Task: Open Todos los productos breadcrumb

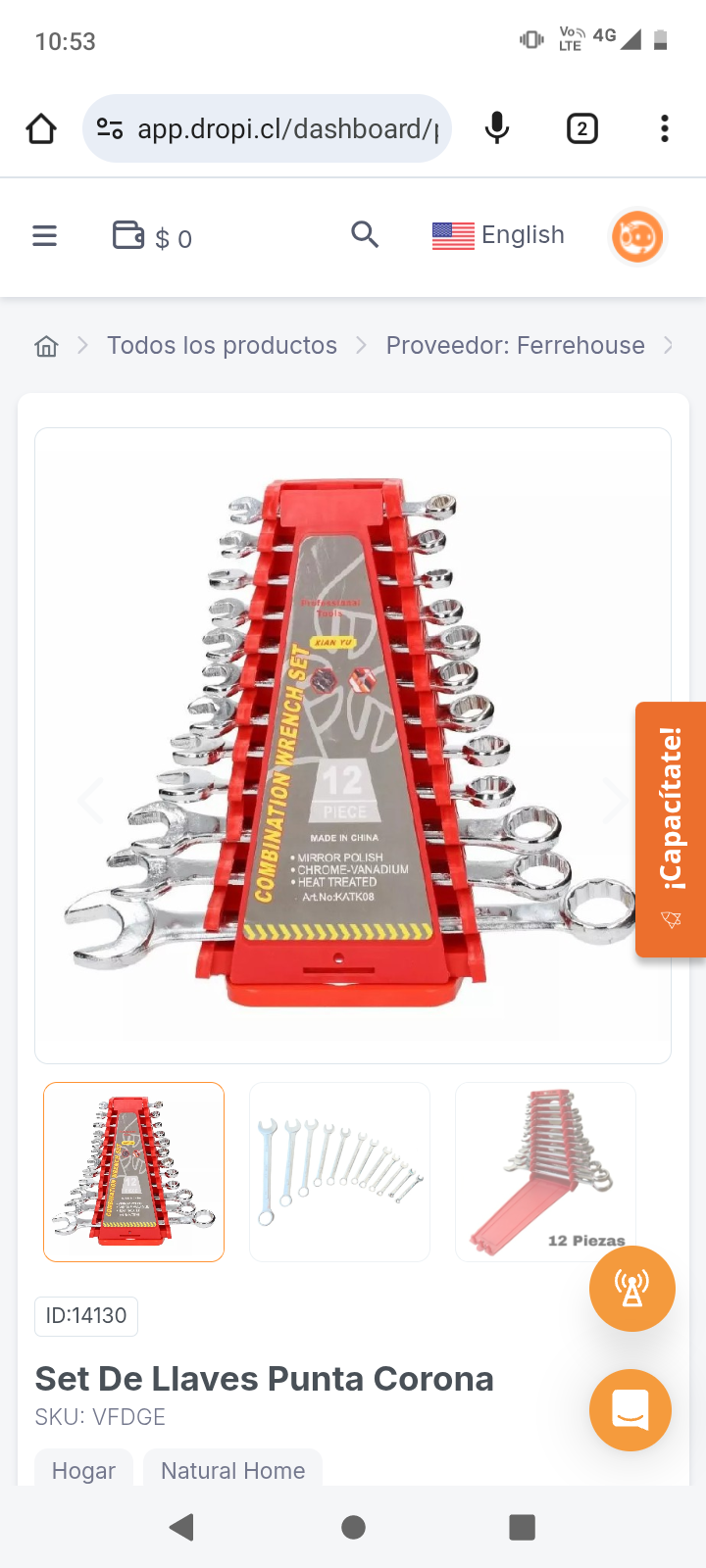Action: 222,346
